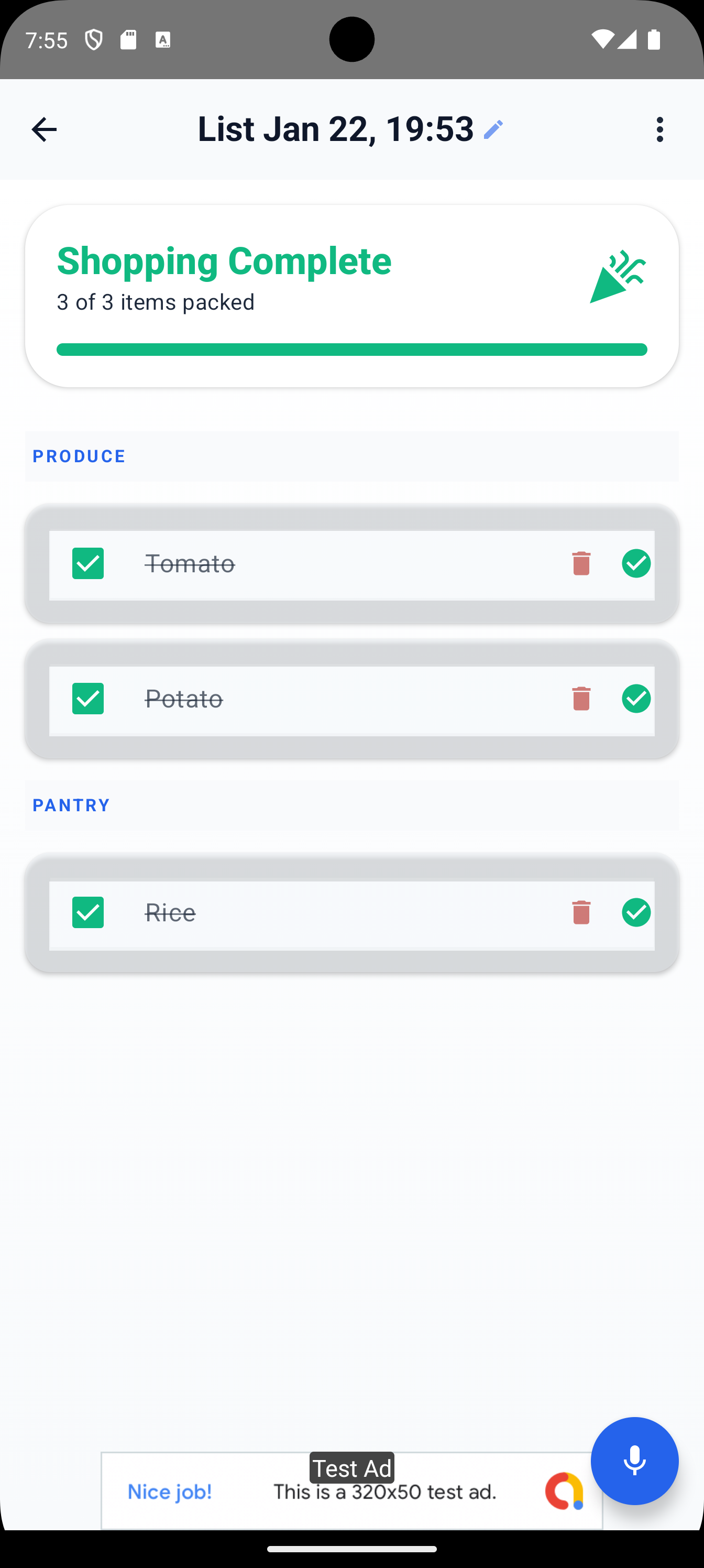704x1568 pixels.
Task: Tap the AdChoices icon in the banner ad
Action: tap(565, 1491)
